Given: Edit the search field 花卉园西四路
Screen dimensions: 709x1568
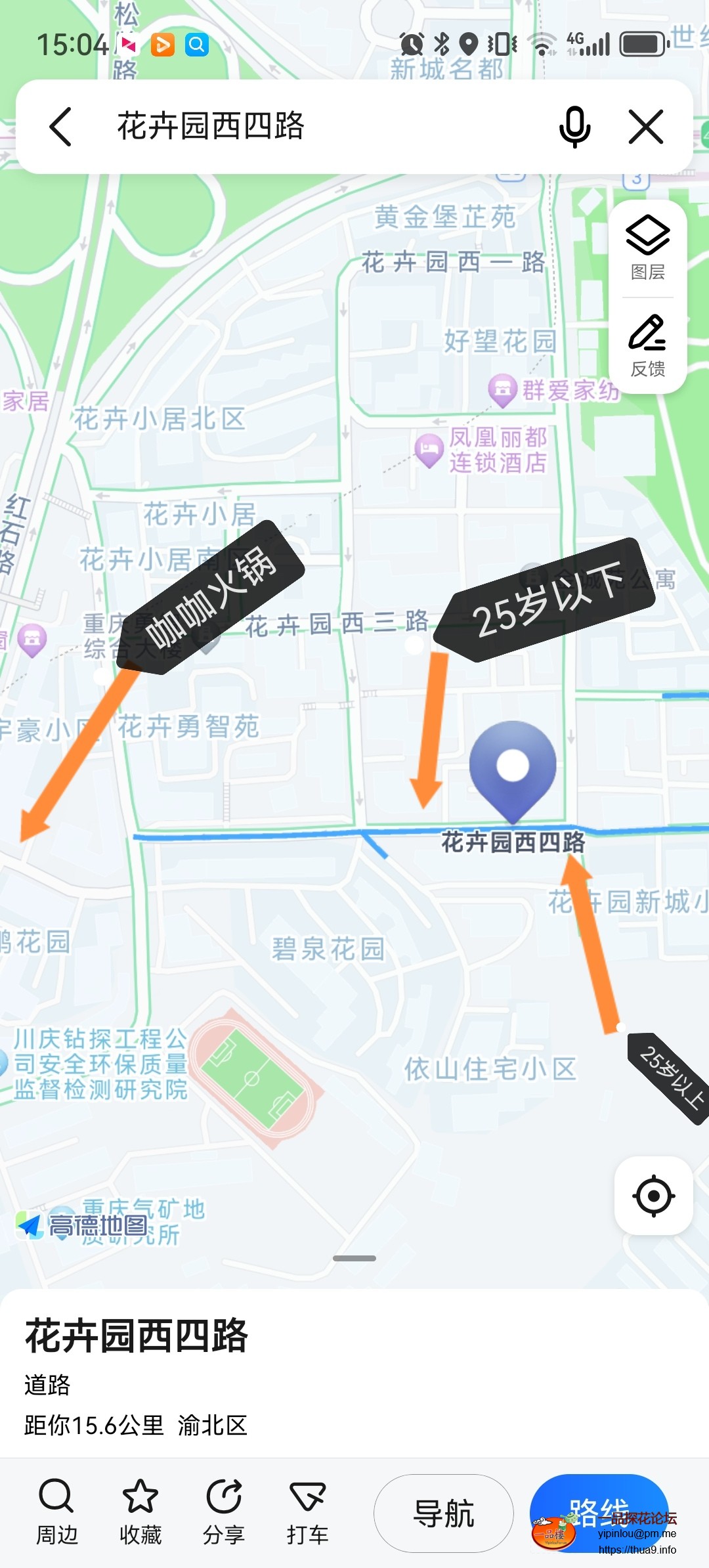Looking at the screenshot, I should pyautogui.click(x=315, y=127).
